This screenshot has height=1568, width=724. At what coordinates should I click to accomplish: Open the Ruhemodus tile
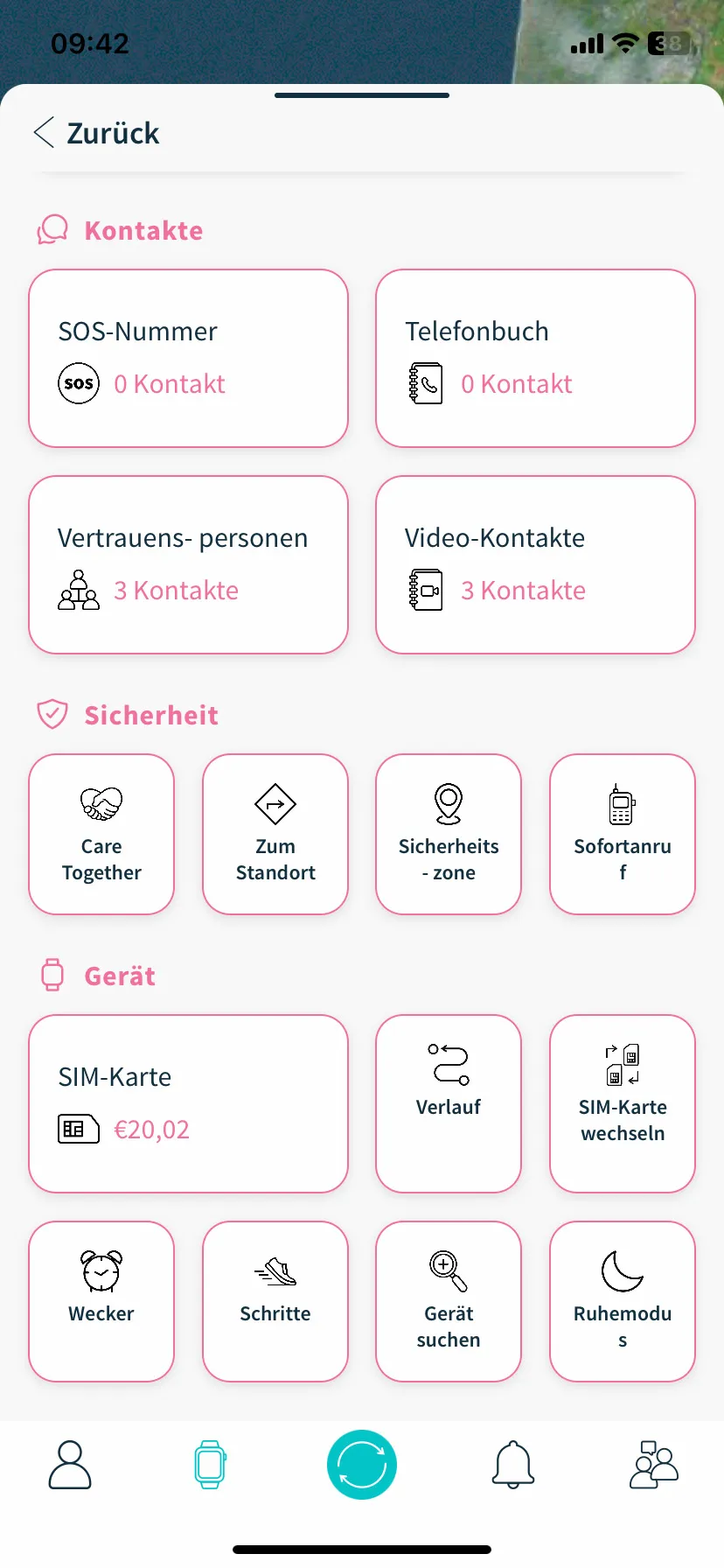[623, 1301]
